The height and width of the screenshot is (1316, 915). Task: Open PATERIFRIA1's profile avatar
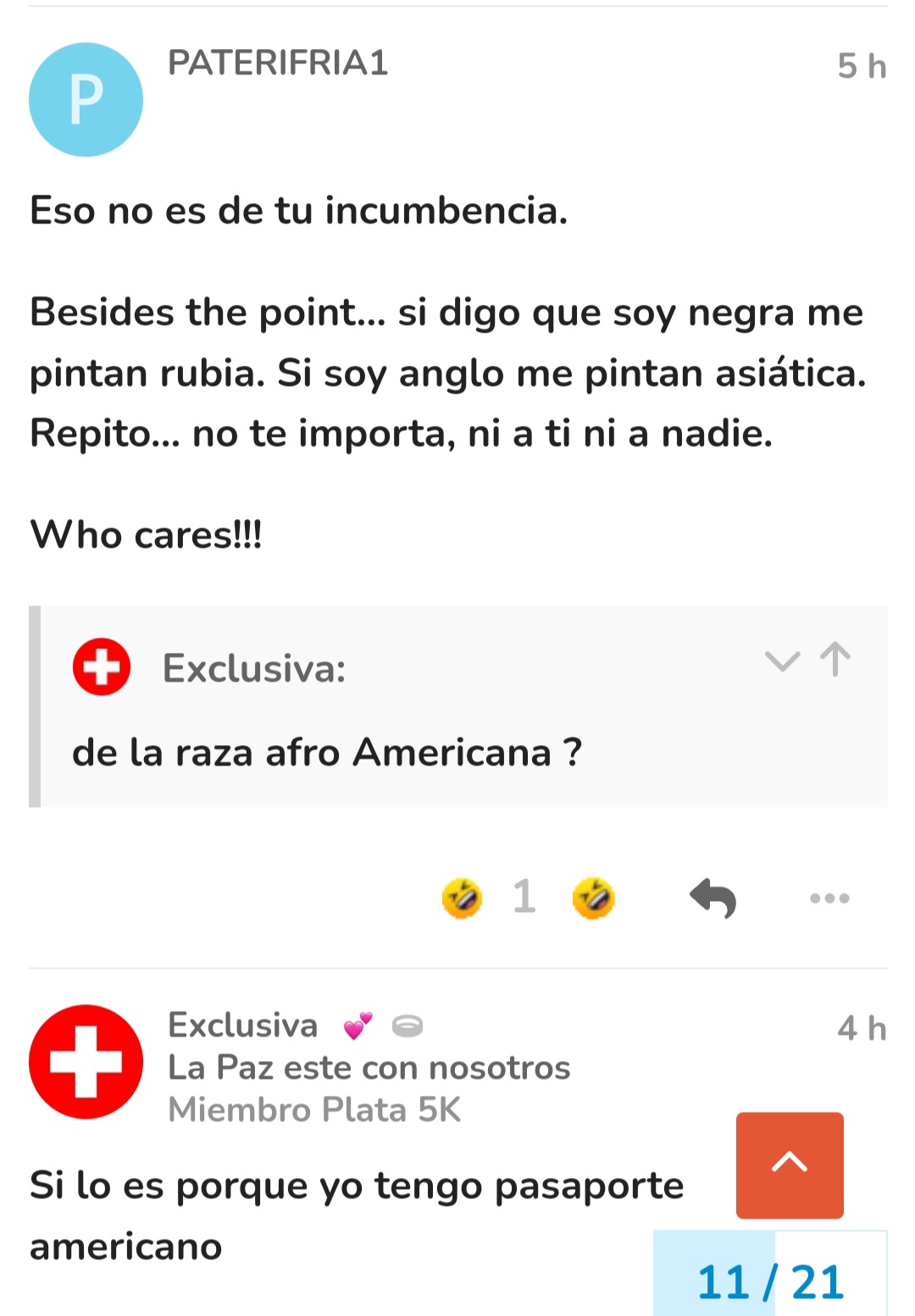(86, 100)
